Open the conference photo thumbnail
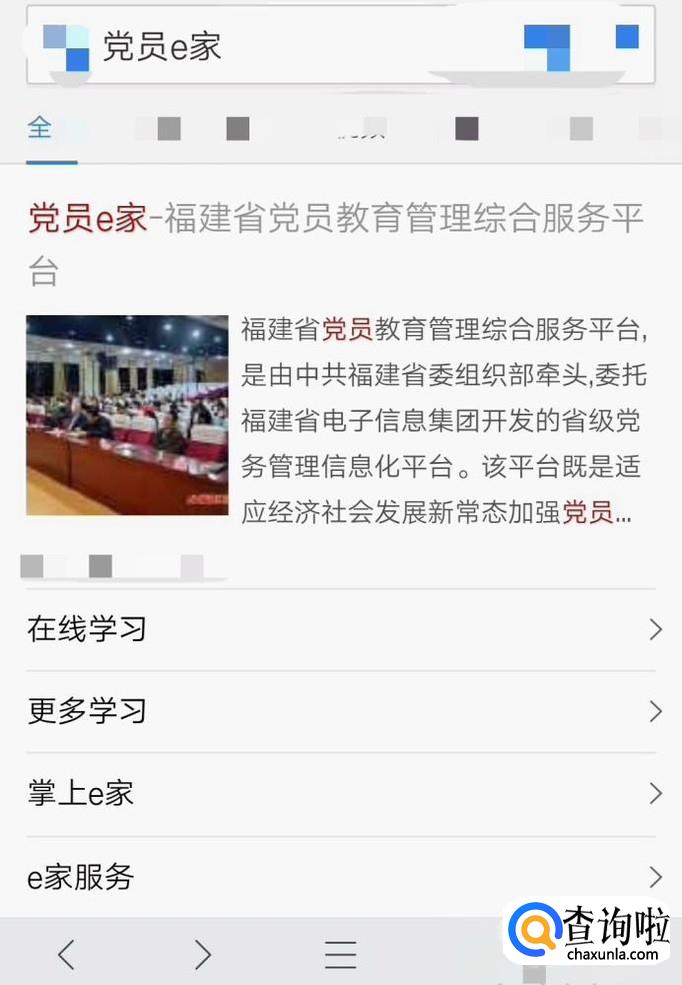 click(127, 415)
